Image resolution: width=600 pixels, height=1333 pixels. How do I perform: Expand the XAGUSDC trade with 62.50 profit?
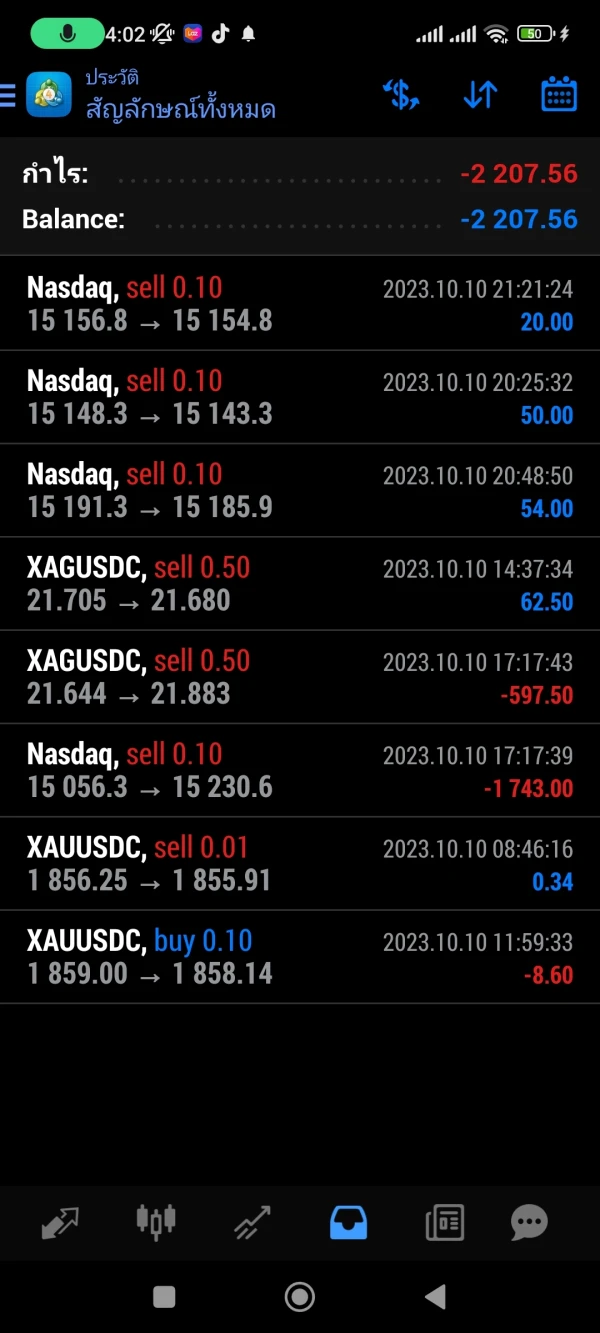pos(300,583)
